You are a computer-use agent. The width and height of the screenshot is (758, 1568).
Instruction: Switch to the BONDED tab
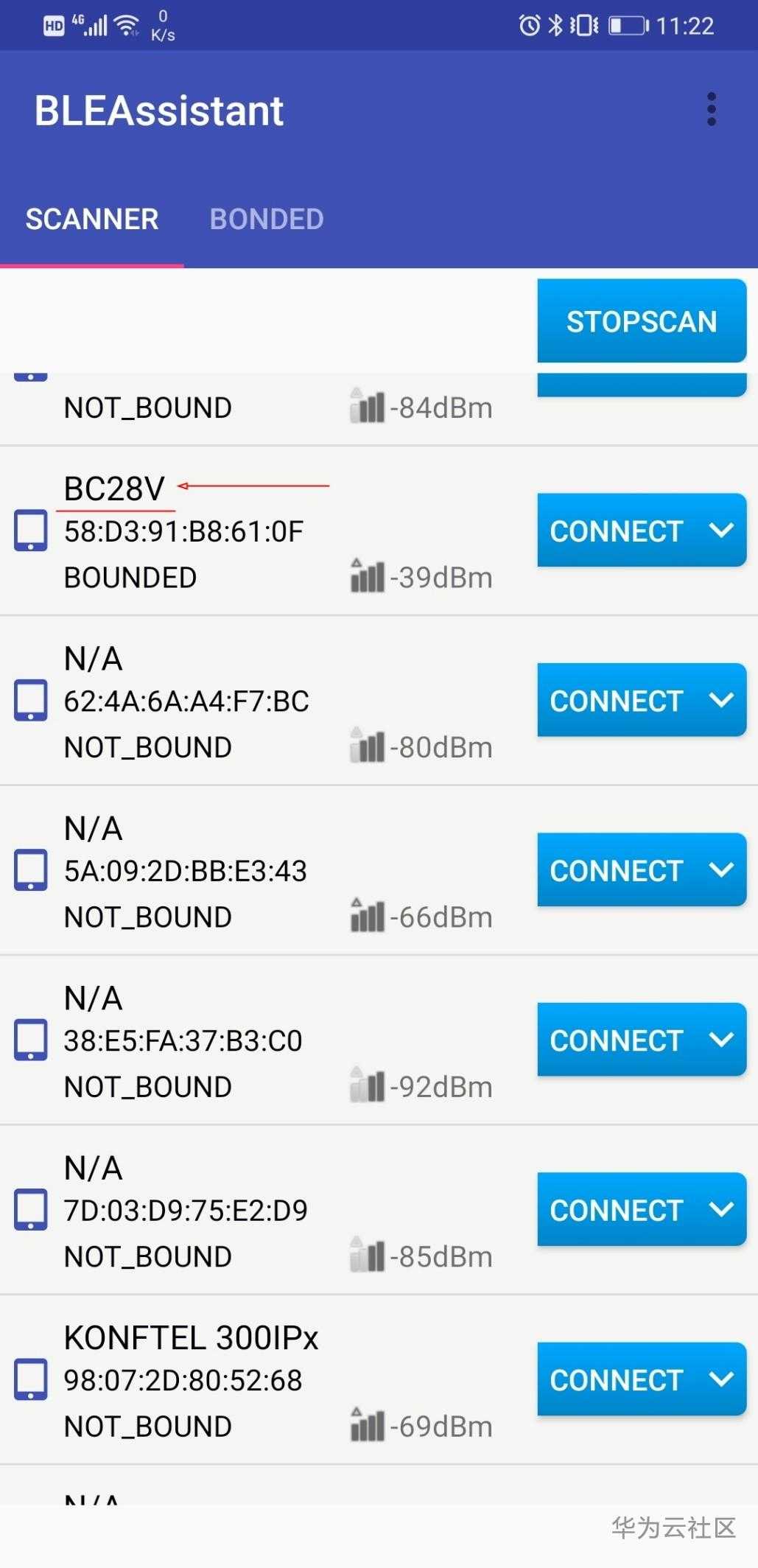[267, 219]
